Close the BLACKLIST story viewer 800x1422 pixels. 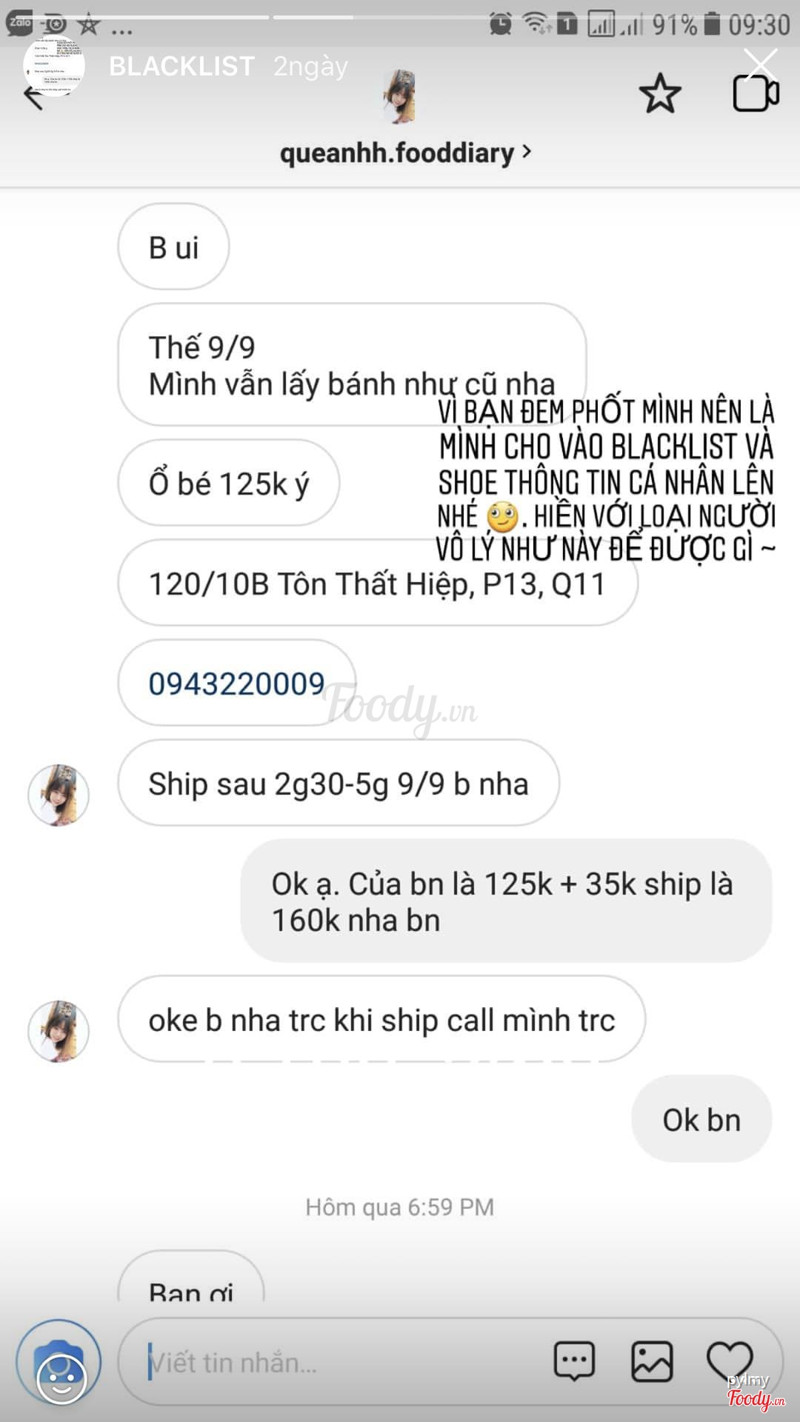click(x=762, y=64)
